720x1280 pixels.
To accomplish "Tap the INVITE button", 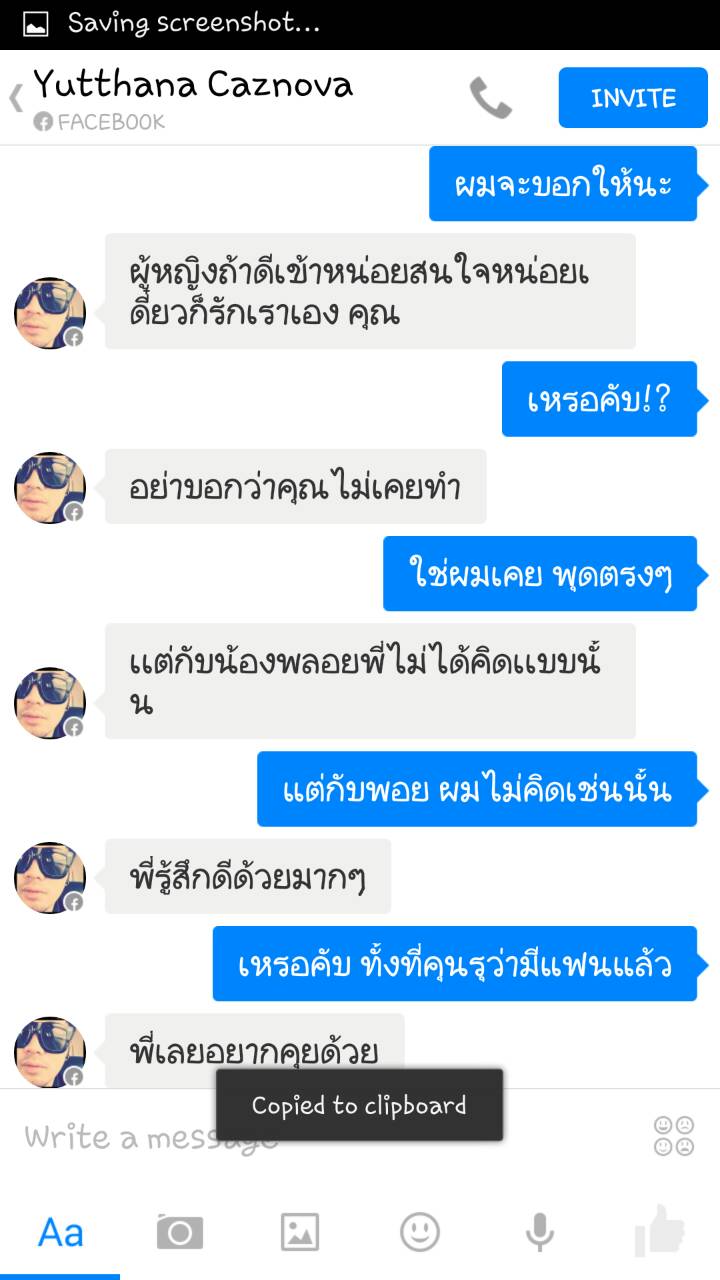I will coord(633,98).
